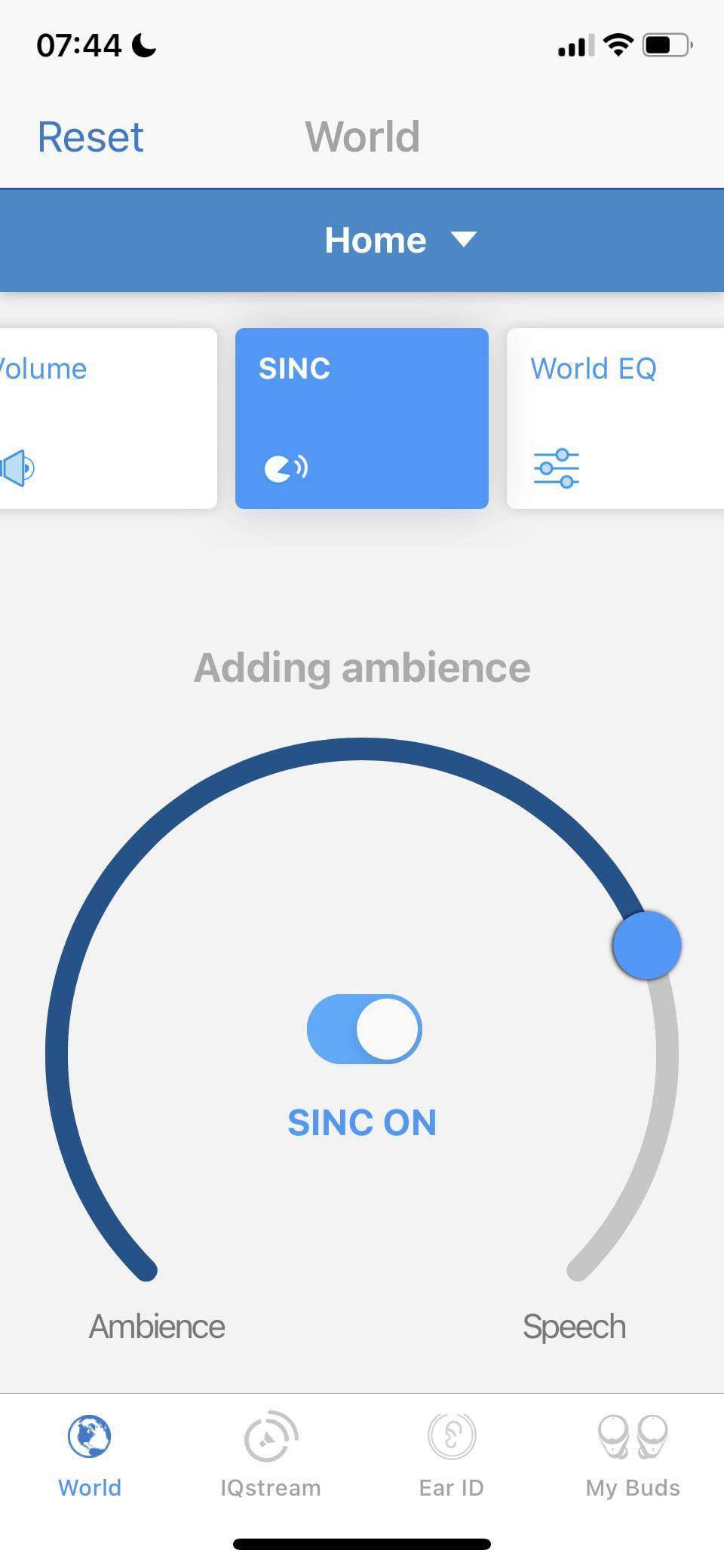This screenshot has height=1568, width=724.
Task: Select the SINC card
Action: coord(362,418)
